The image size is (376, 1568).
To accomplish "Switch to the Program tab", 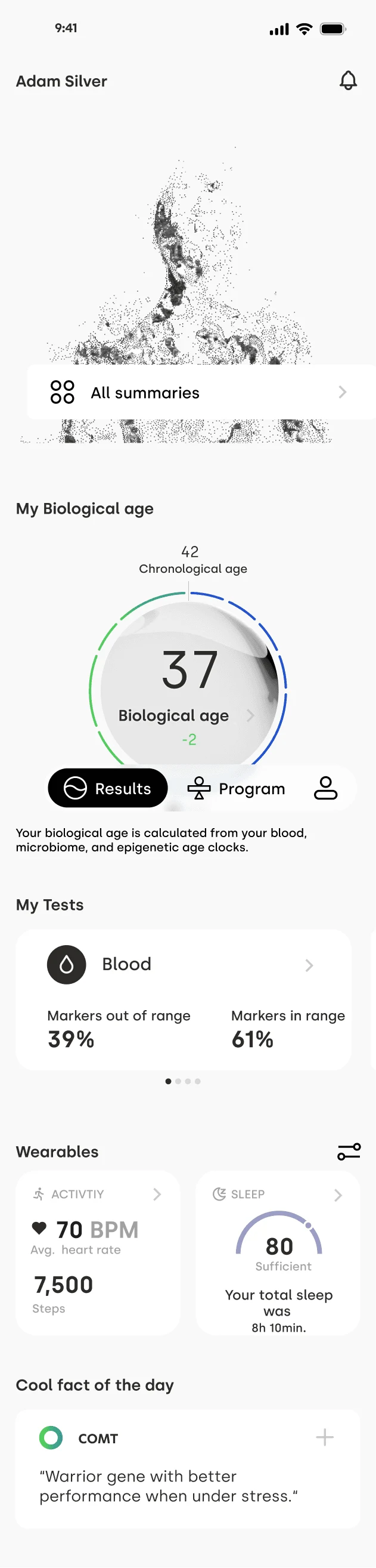I will point(237,788).
